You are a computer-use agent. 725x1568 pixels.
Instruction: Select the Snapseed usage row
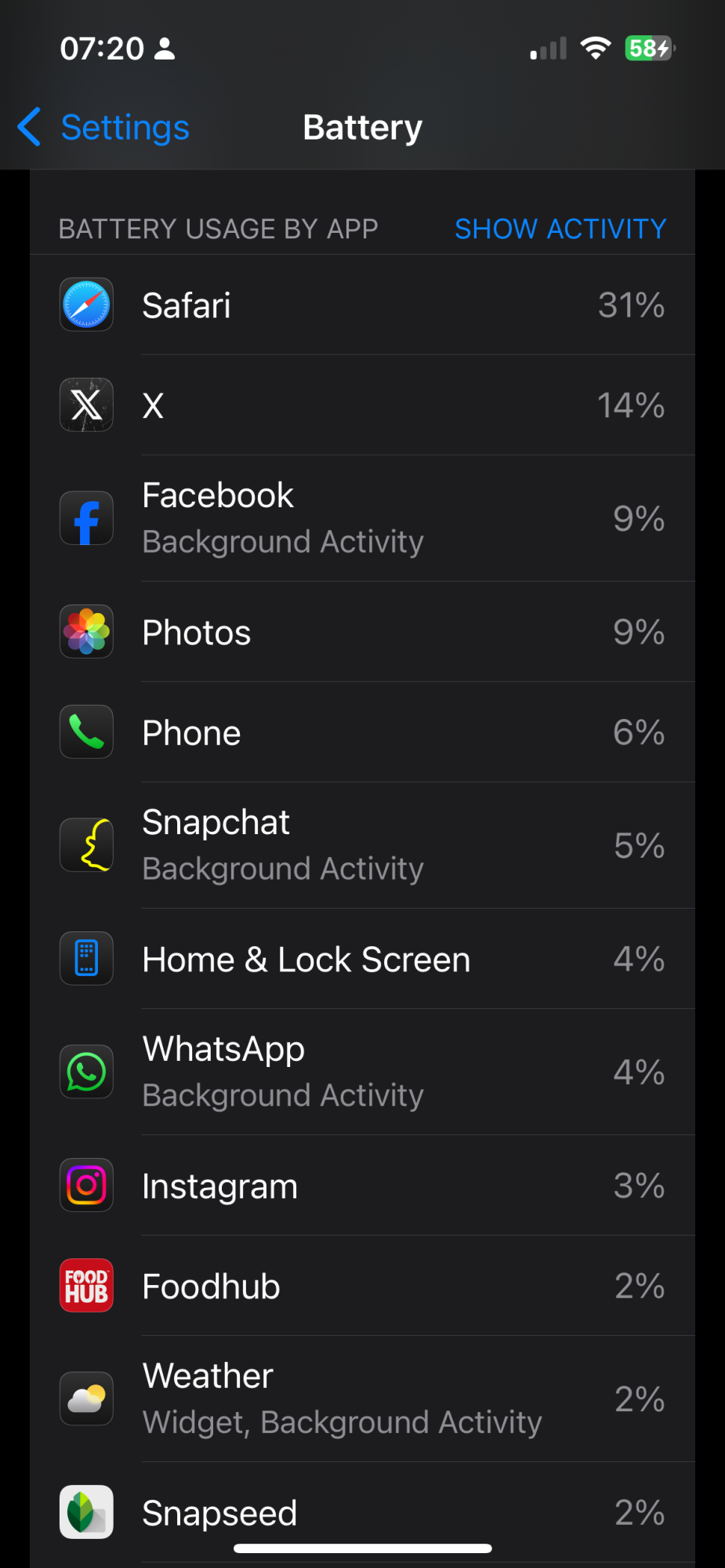362,1512
